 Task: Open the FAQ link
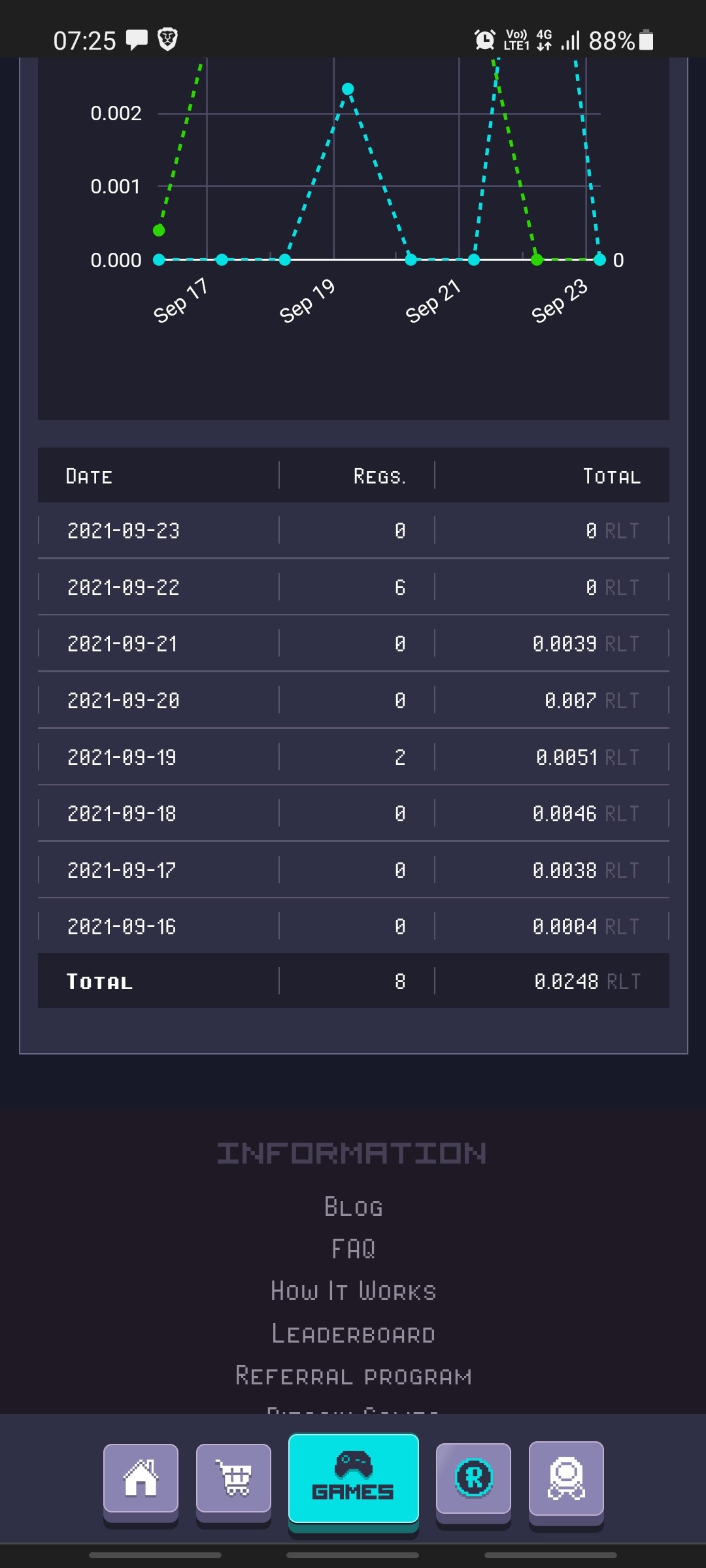(354, 1249)
